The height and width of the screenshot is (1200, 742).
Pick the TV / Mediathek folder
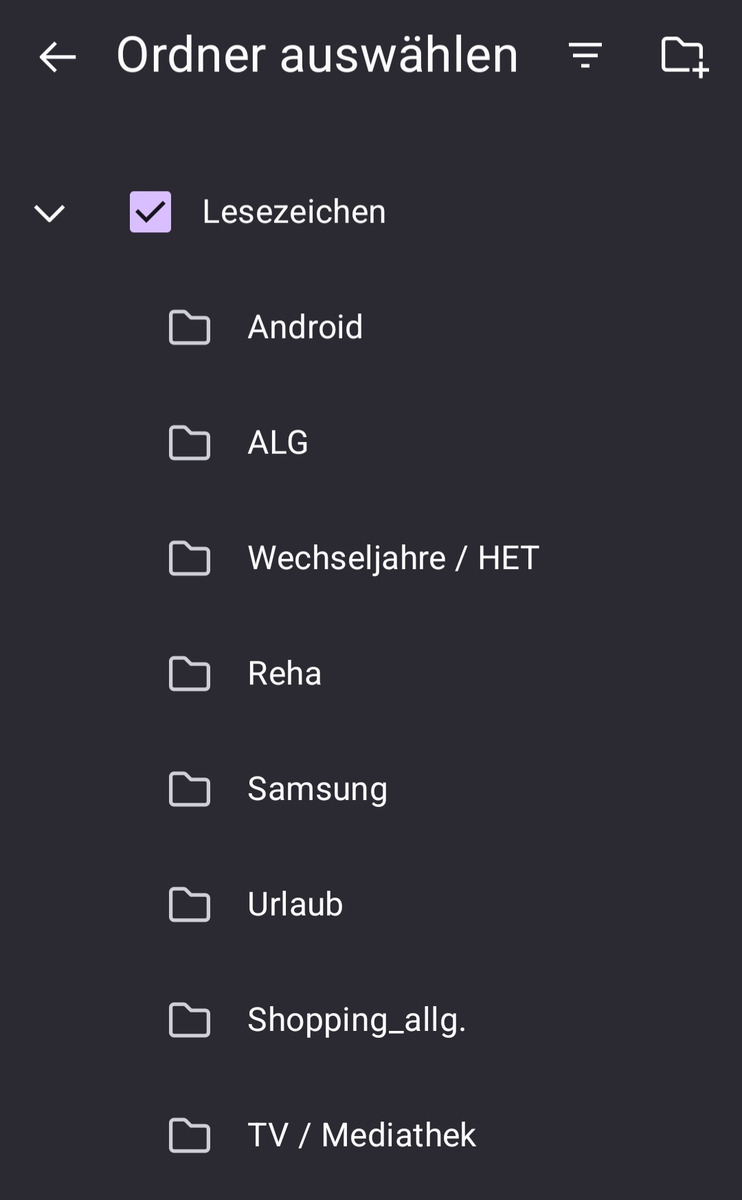[362, 1135]
